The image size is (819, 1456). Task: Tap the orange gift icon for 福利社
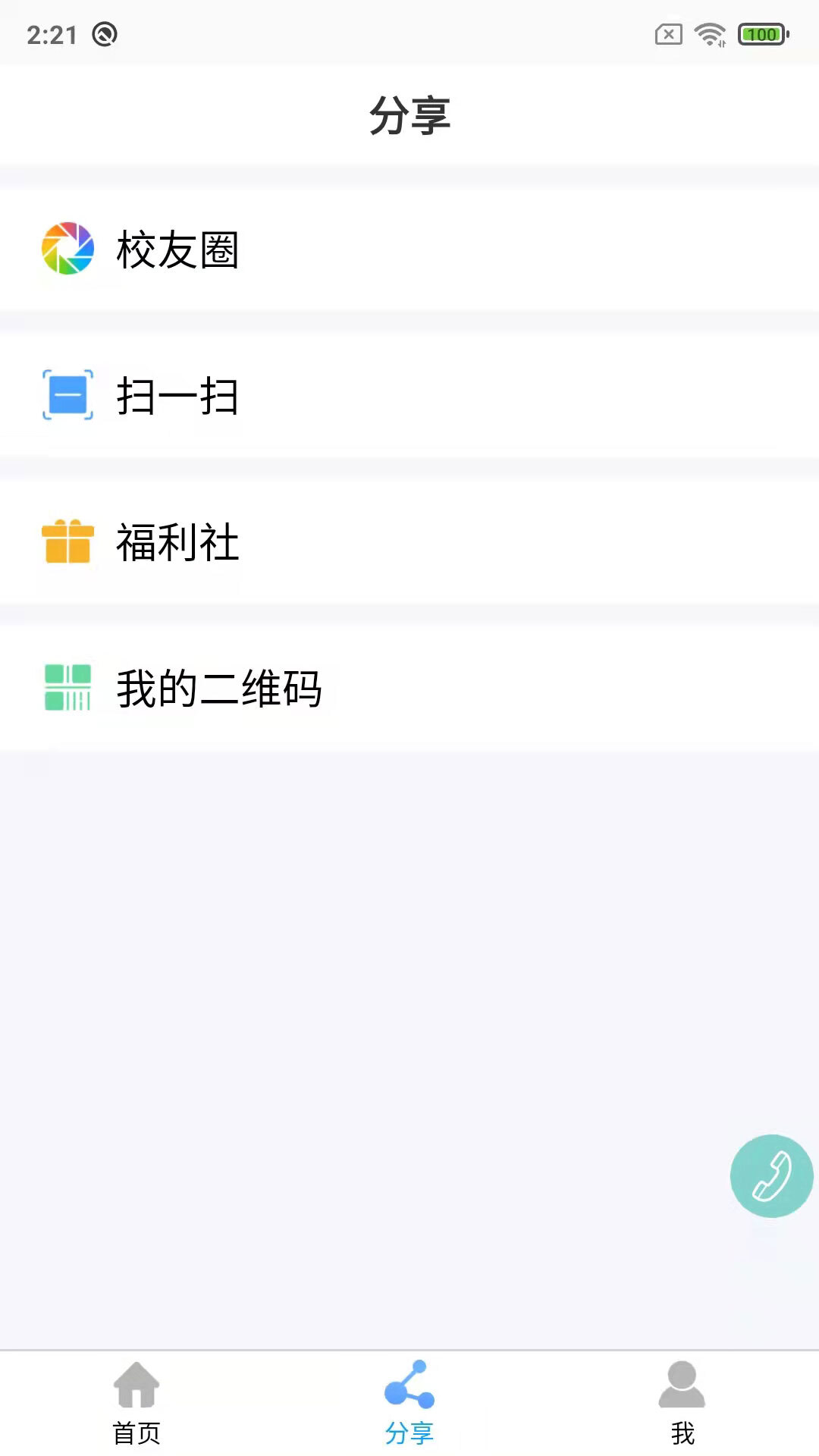(68, 541)
